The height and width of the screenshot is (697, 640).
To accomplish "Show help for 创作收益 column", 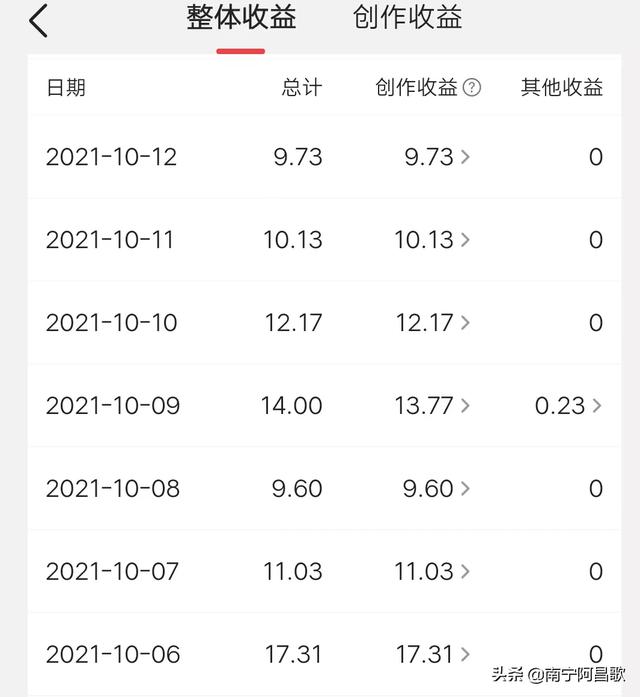I will tap(472, 88).
